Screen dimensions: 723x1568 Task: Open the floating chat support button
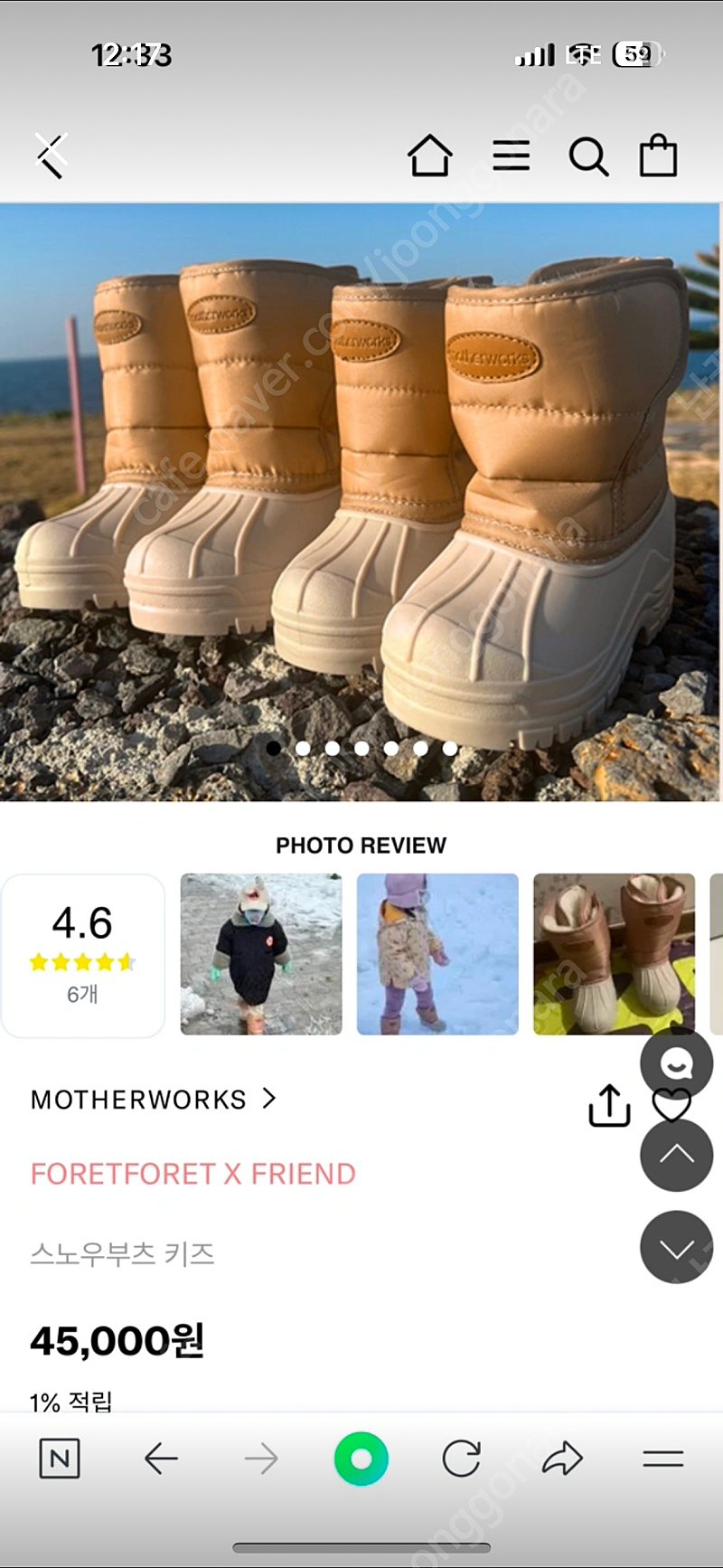click(x=676, y=1063)
